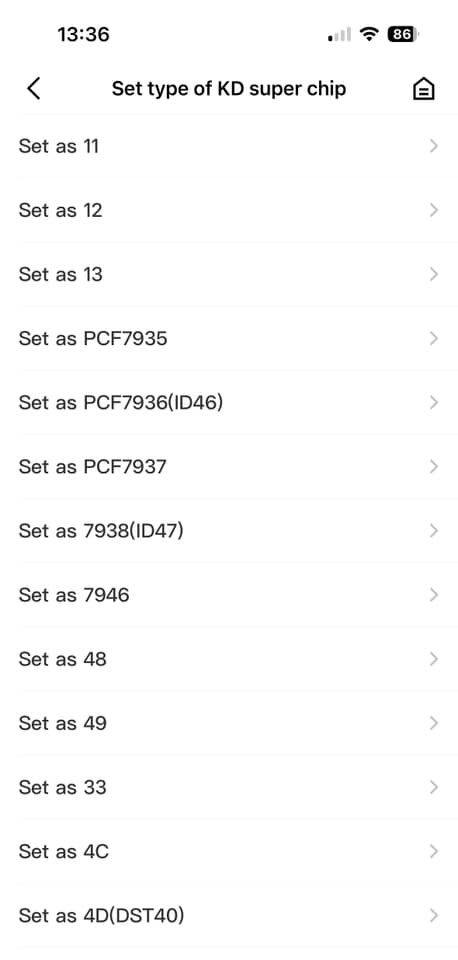Open the home icon in header
The width and height of the screenshot is (458, 960).
click(x=423, y=89)
